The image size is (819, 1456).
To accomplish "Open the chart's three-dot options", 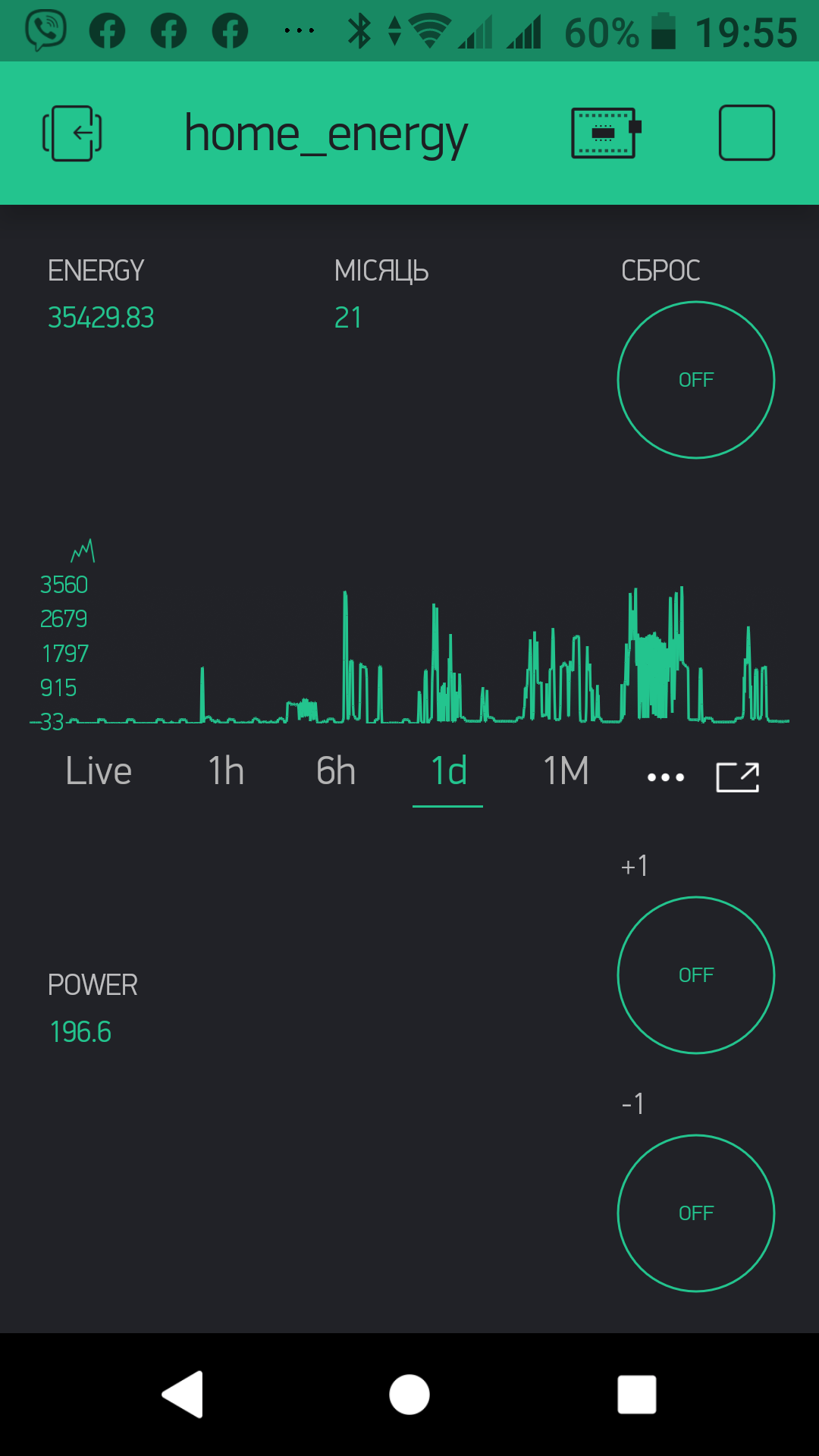I will click(666, 777).
